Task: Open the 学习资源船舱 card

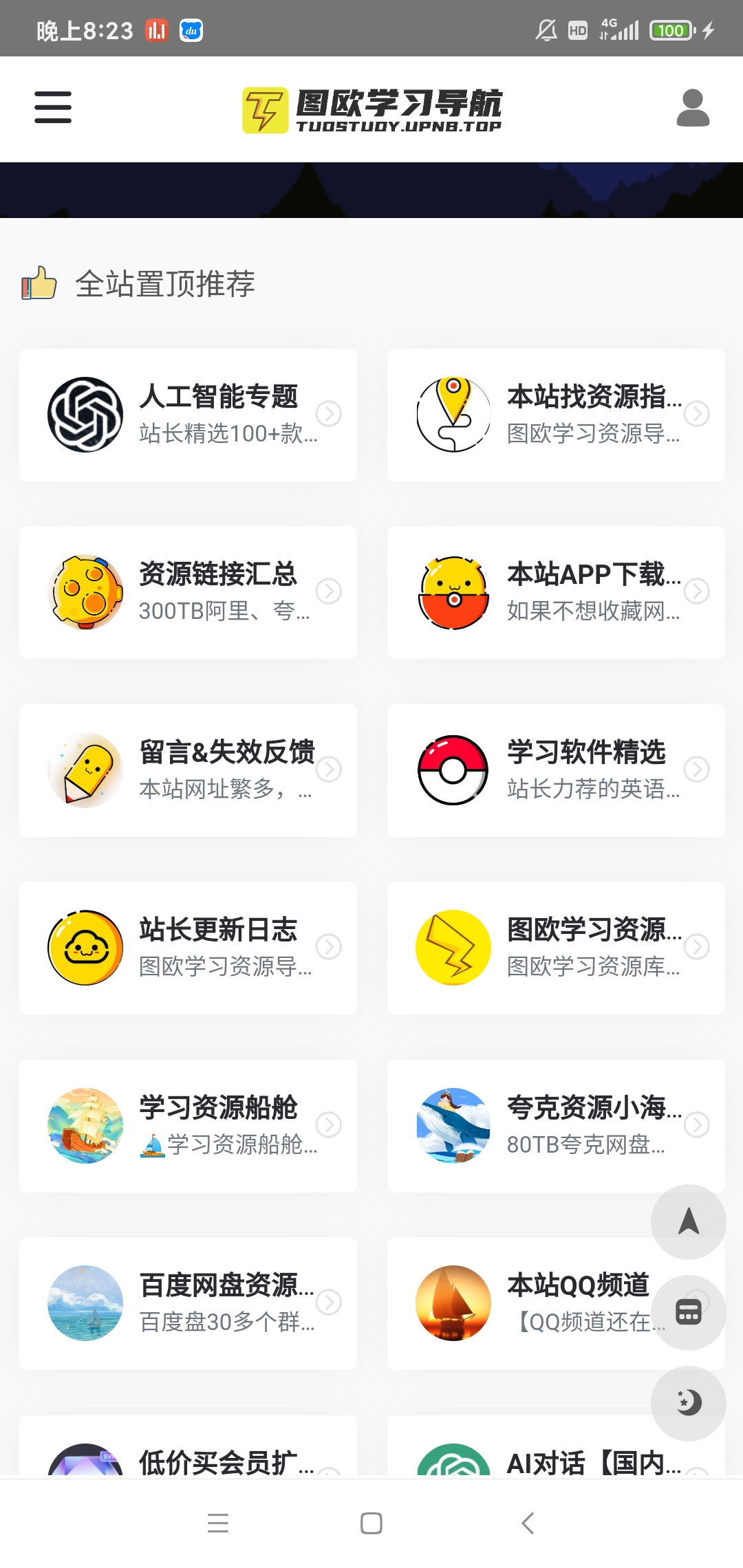Action: click(188, 1126)
